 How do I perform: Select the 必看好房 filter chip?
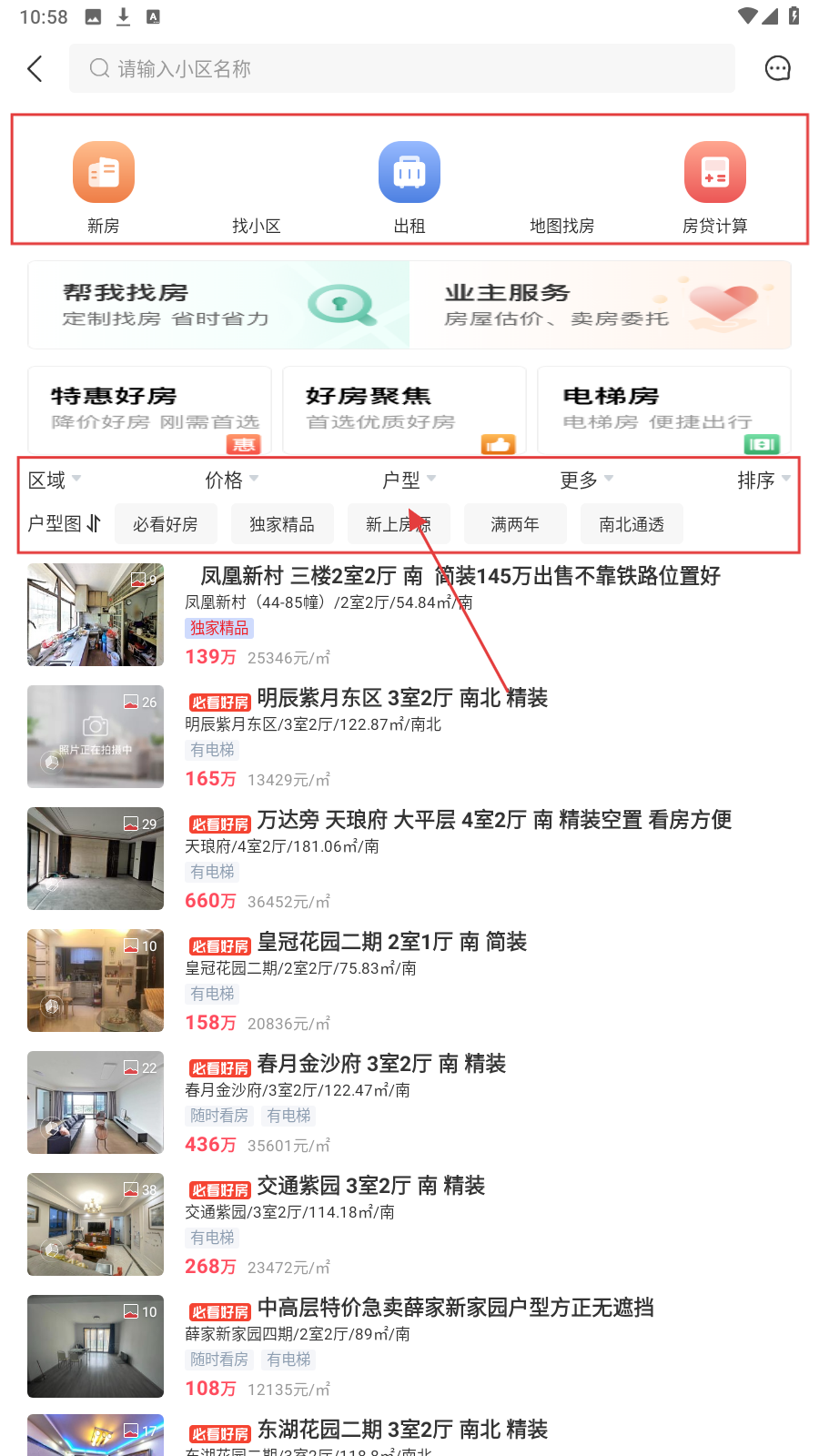pos(166,524)
